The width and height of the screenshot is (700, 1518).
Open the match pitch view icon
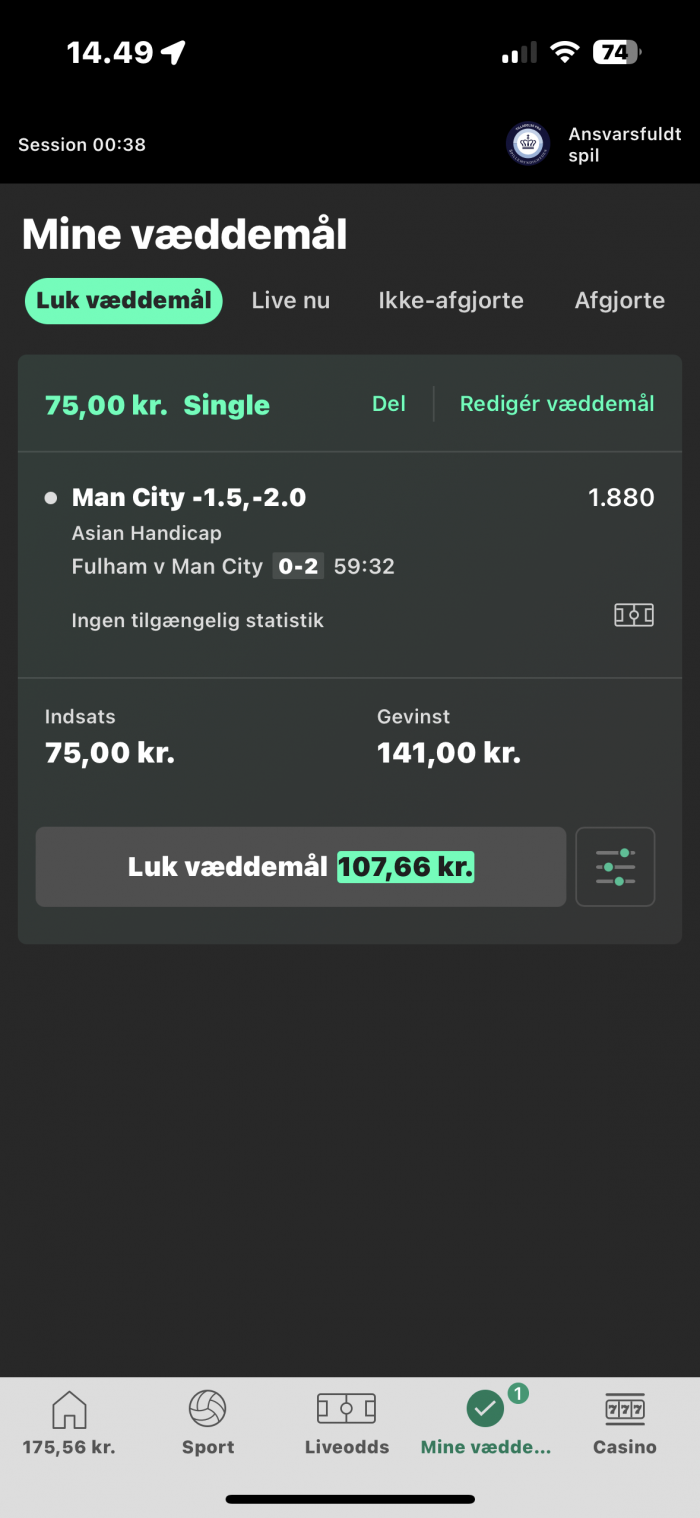coord(634,615)
